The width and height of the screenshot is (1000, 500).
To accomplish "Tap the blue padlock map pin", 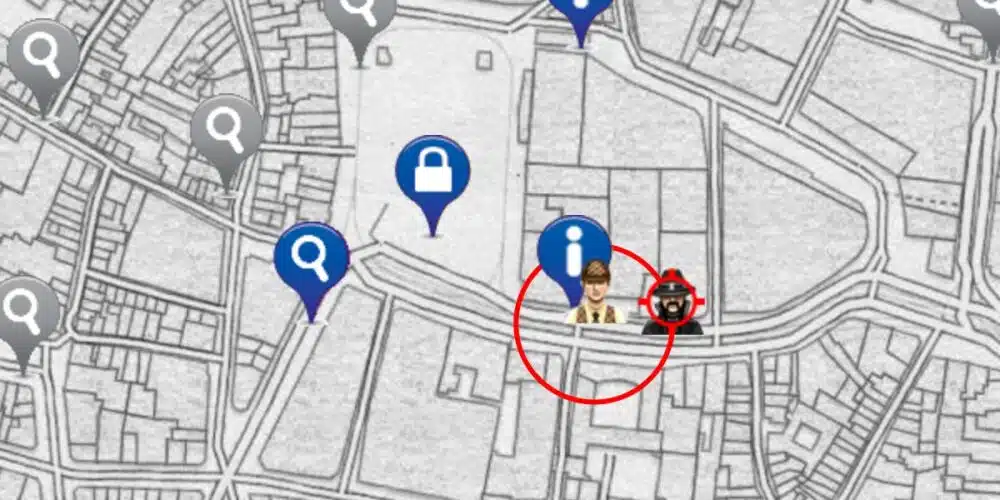I will pyautogui.click(x=432, y=173).
